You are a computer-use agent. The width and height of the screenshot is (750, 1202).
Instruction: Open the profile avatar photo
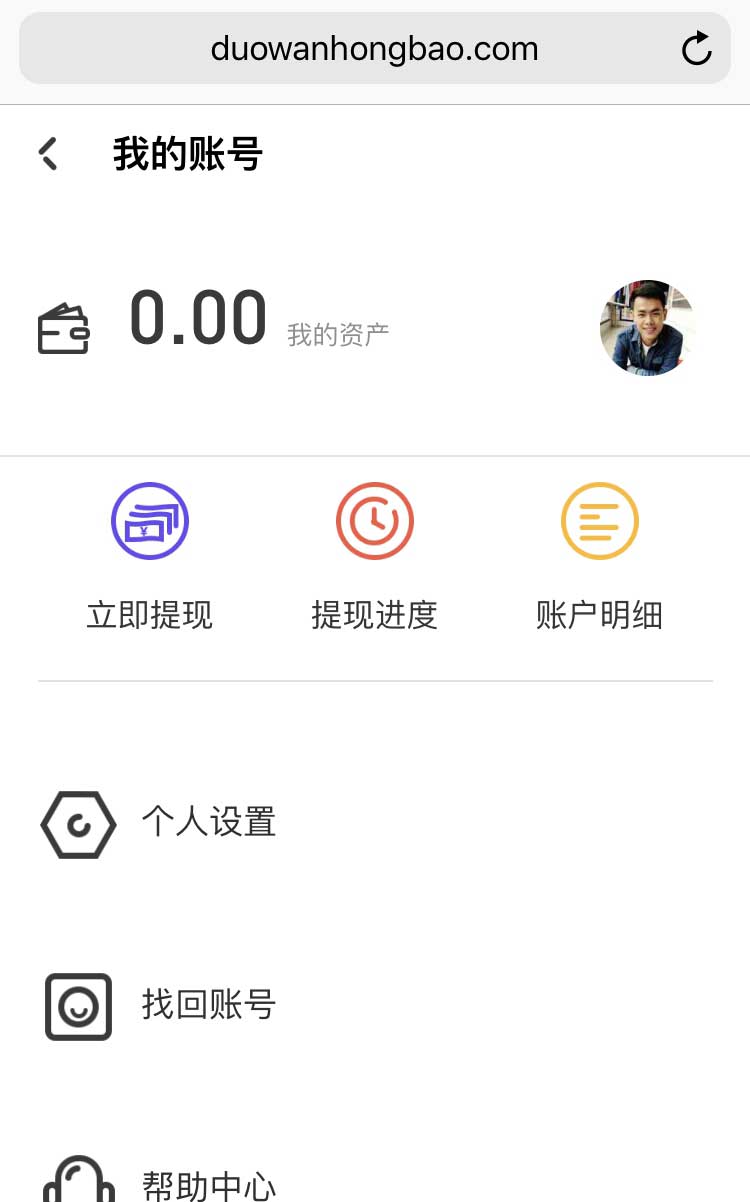pyautogui.click(x=647, y=328)
